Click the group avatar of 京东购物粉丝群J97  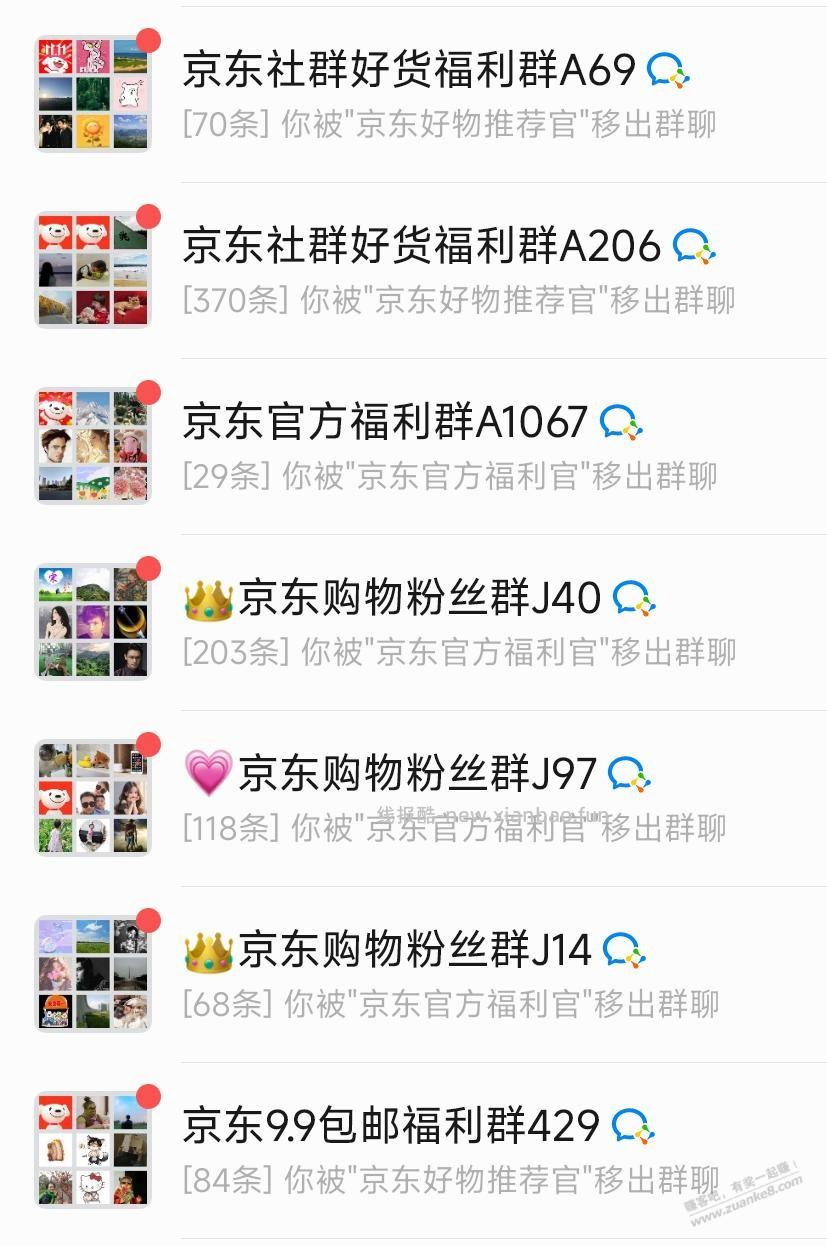pos(92,796)
